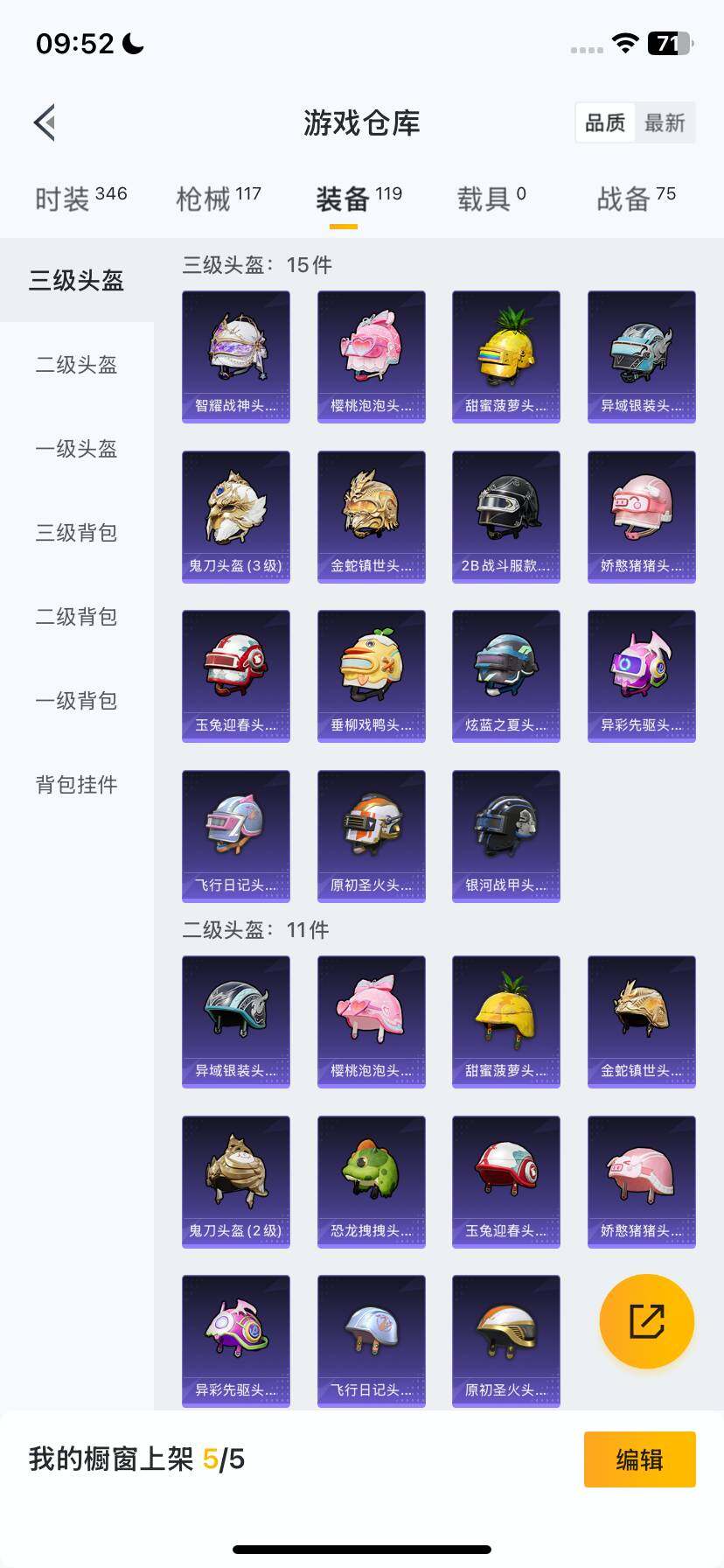Image resolution: width=724 pixels, height=1568 pixels.
Task: Sort items by 最新
Action: [665, 122]
